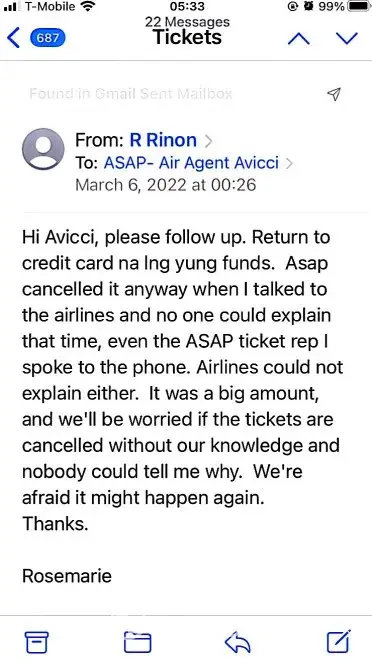Compose a new email
Viewport: 372px width, 660px height.
coord(339,641)
